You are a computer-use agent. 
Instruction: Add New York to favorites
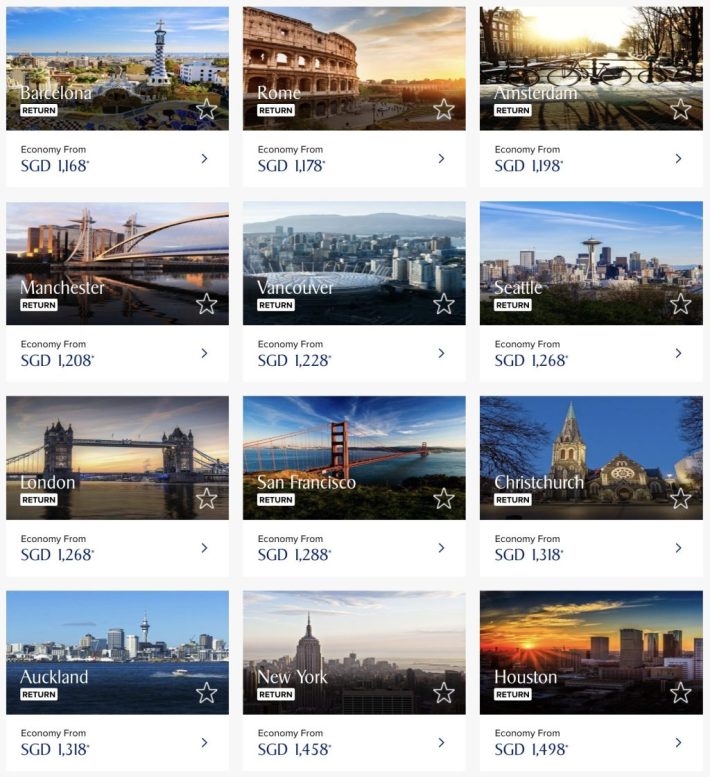pos(444,693)
